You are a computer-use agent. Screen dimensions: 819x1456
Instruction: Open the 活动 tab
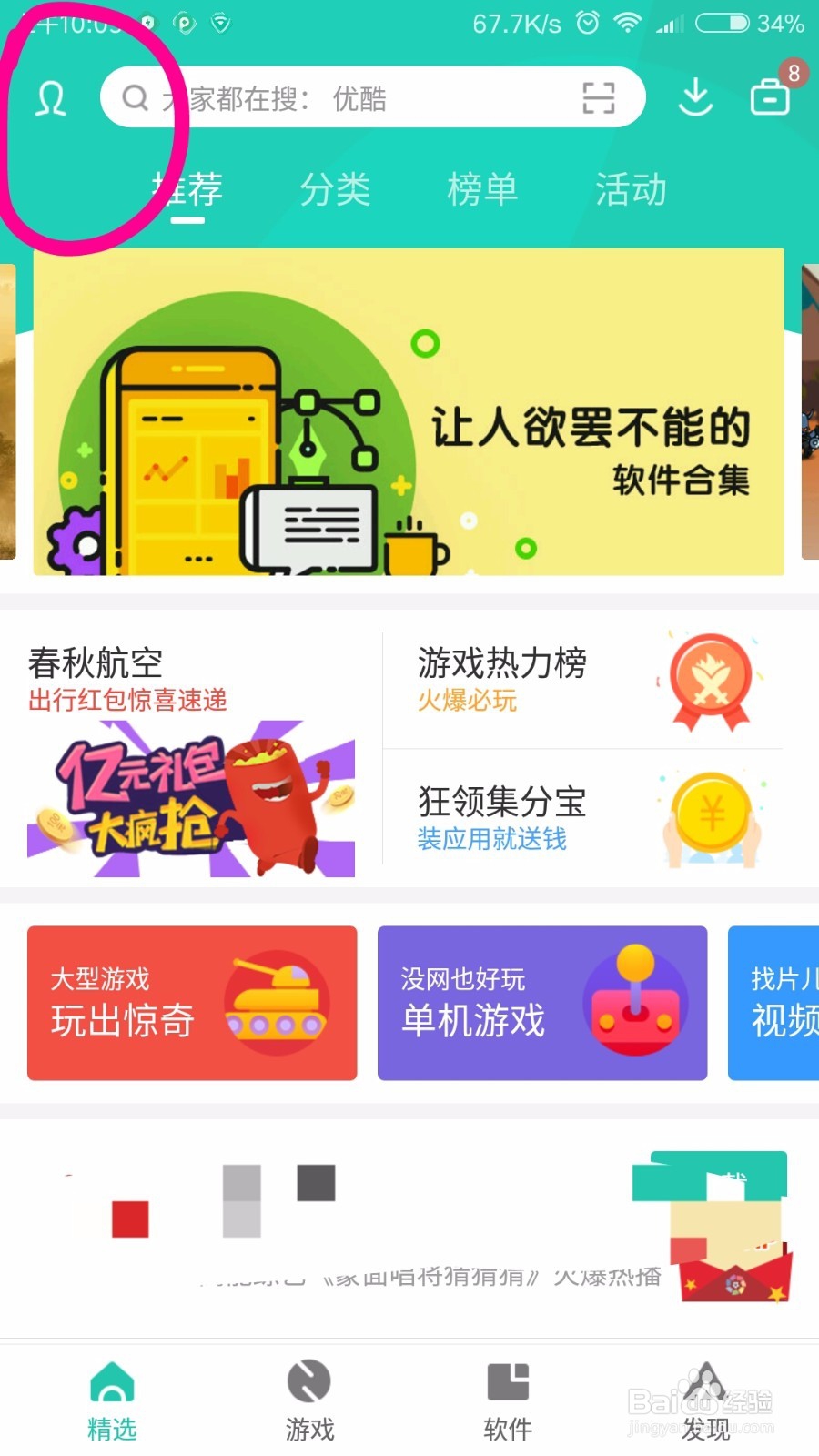[x=630, y=190]
